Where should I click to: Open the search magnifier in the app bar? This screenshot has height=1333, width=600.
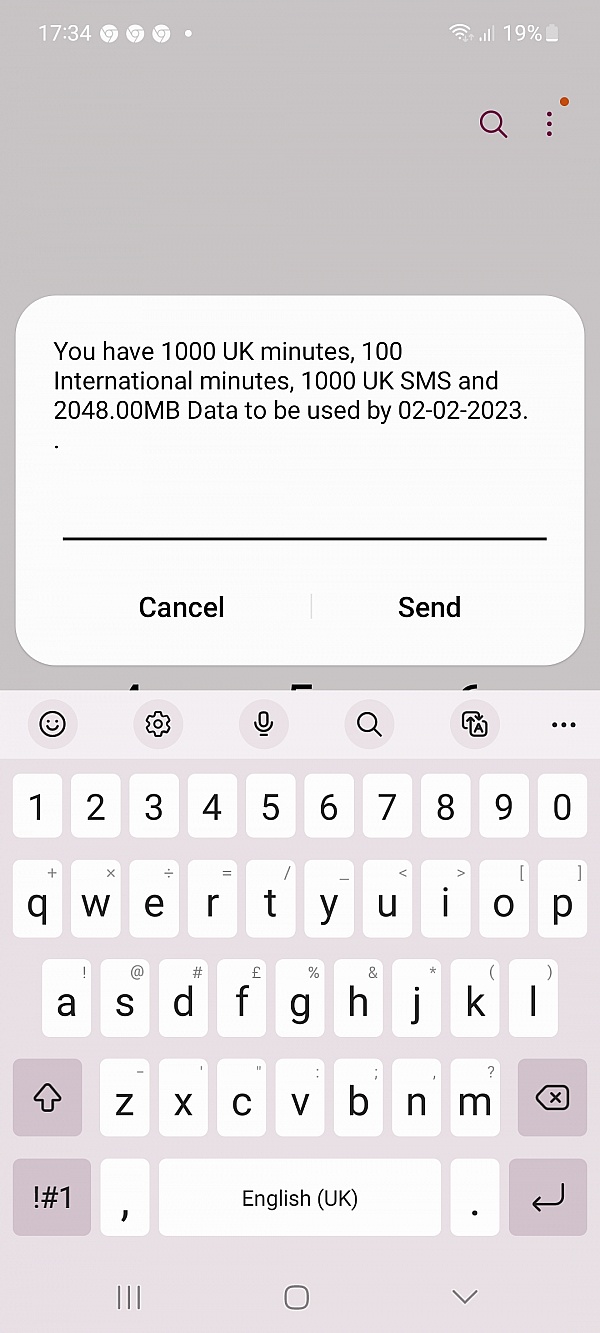[493, 125]
